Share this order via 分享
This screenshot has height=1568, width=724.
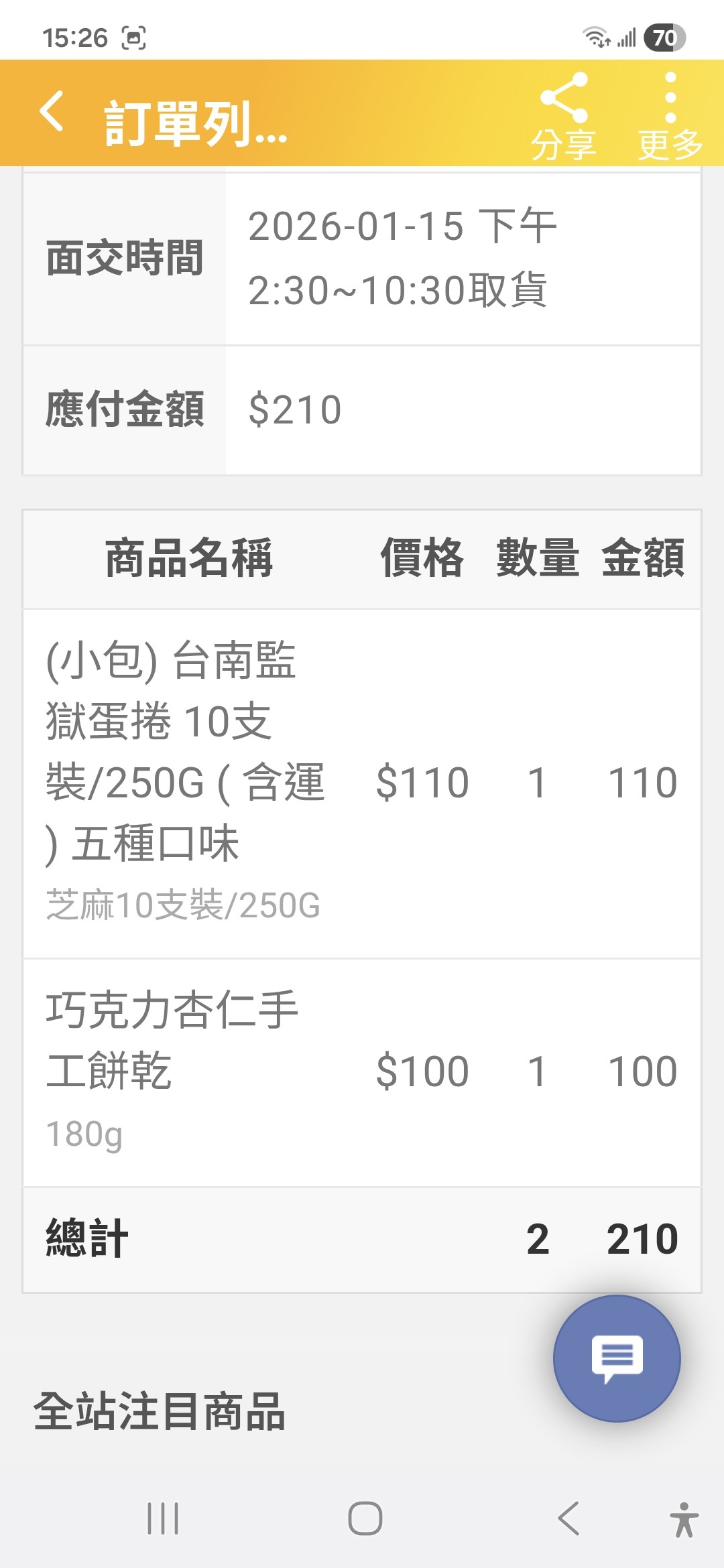click(563, 115)
